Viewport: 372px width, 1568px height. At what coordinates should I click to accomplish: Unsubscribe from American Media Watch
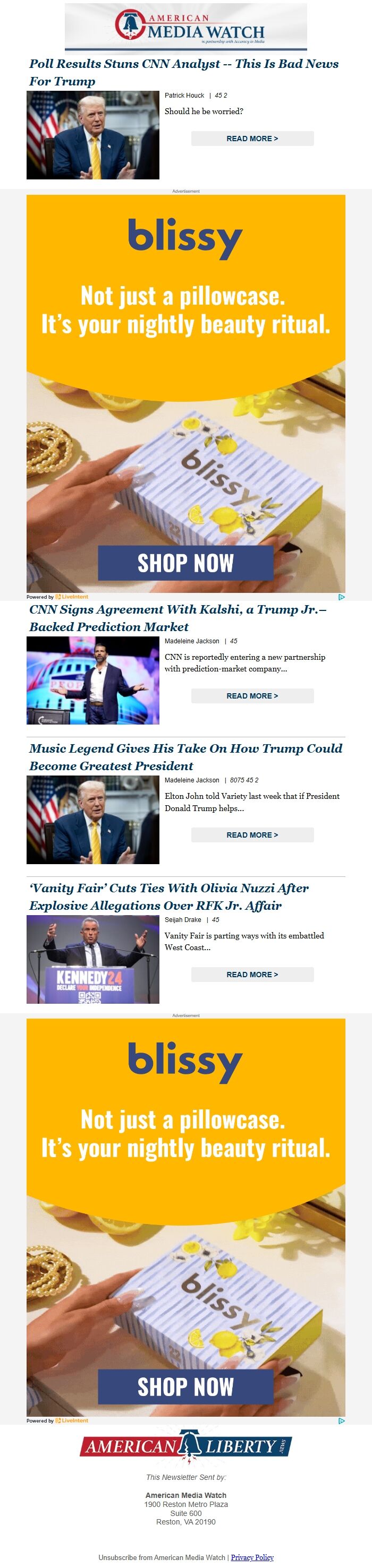click(x=162, y=1557)
